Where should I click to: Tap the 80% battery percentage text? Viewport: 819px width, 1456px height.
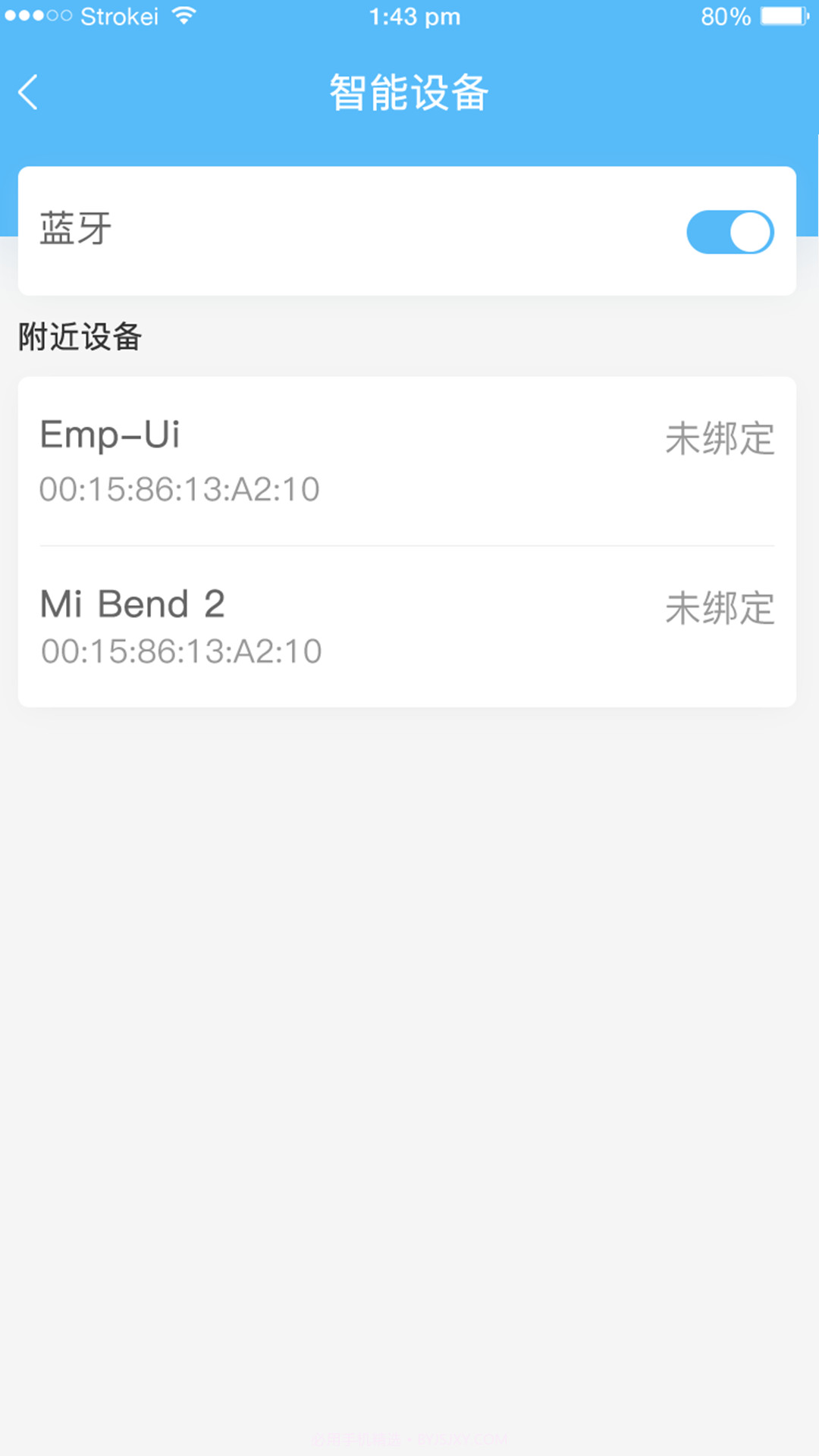click(x=726, y=16)
